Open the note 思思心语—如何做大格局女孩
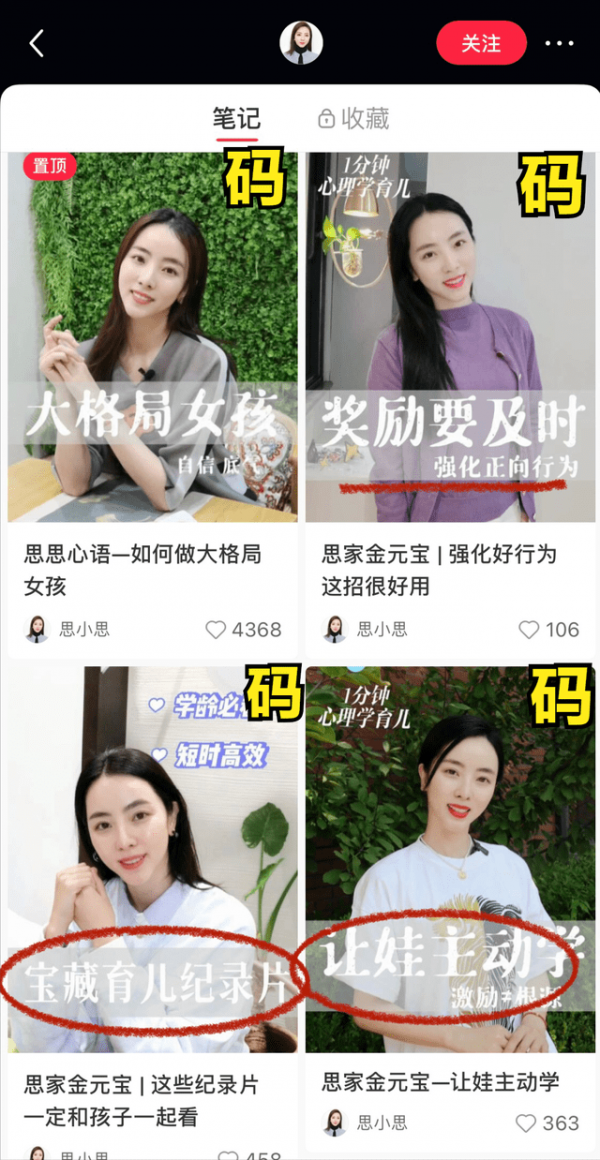The width and height of the screenshot is (600, 1160). tap(152, 337)
